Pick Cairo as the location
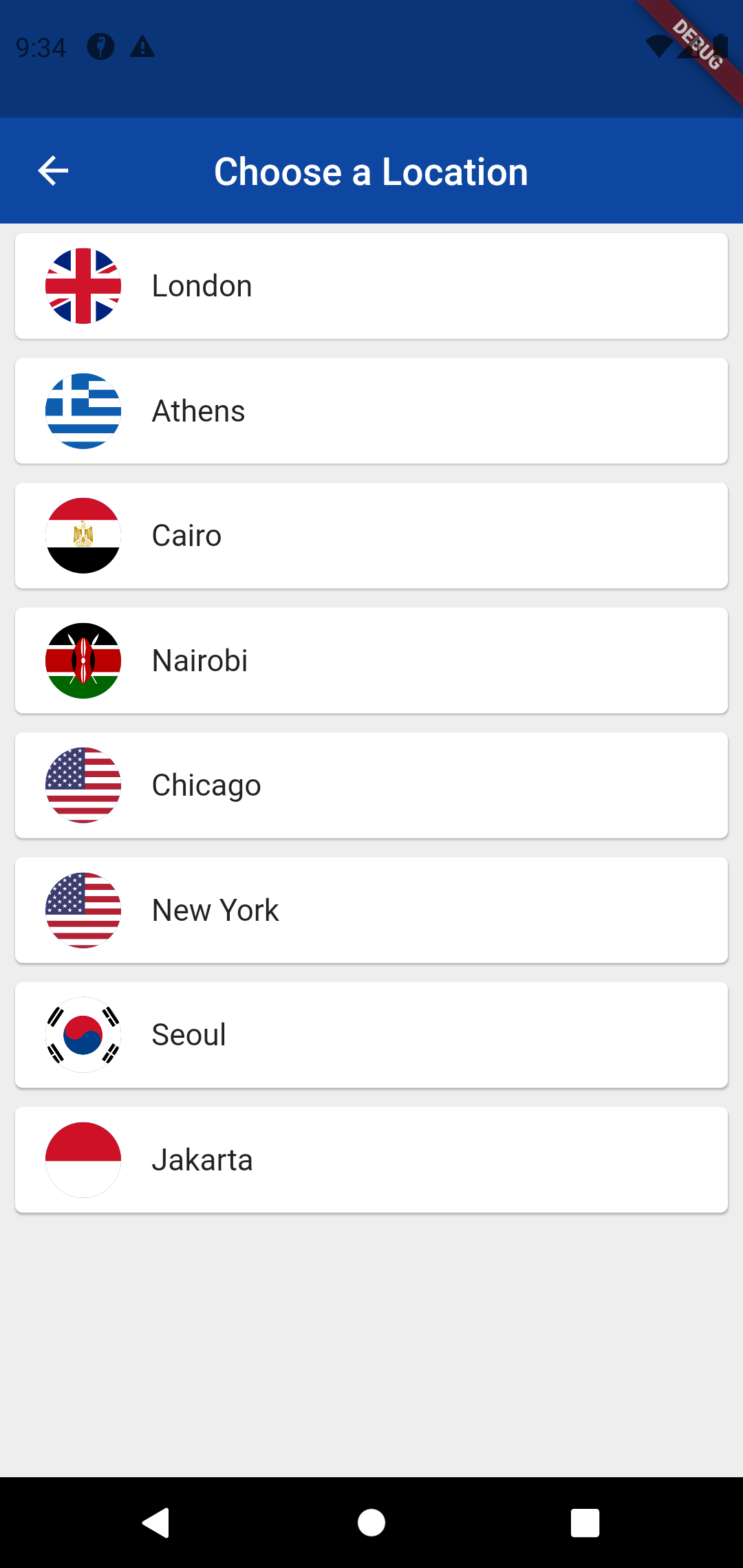The image size is (743, 1568). (x=371, y=536)
